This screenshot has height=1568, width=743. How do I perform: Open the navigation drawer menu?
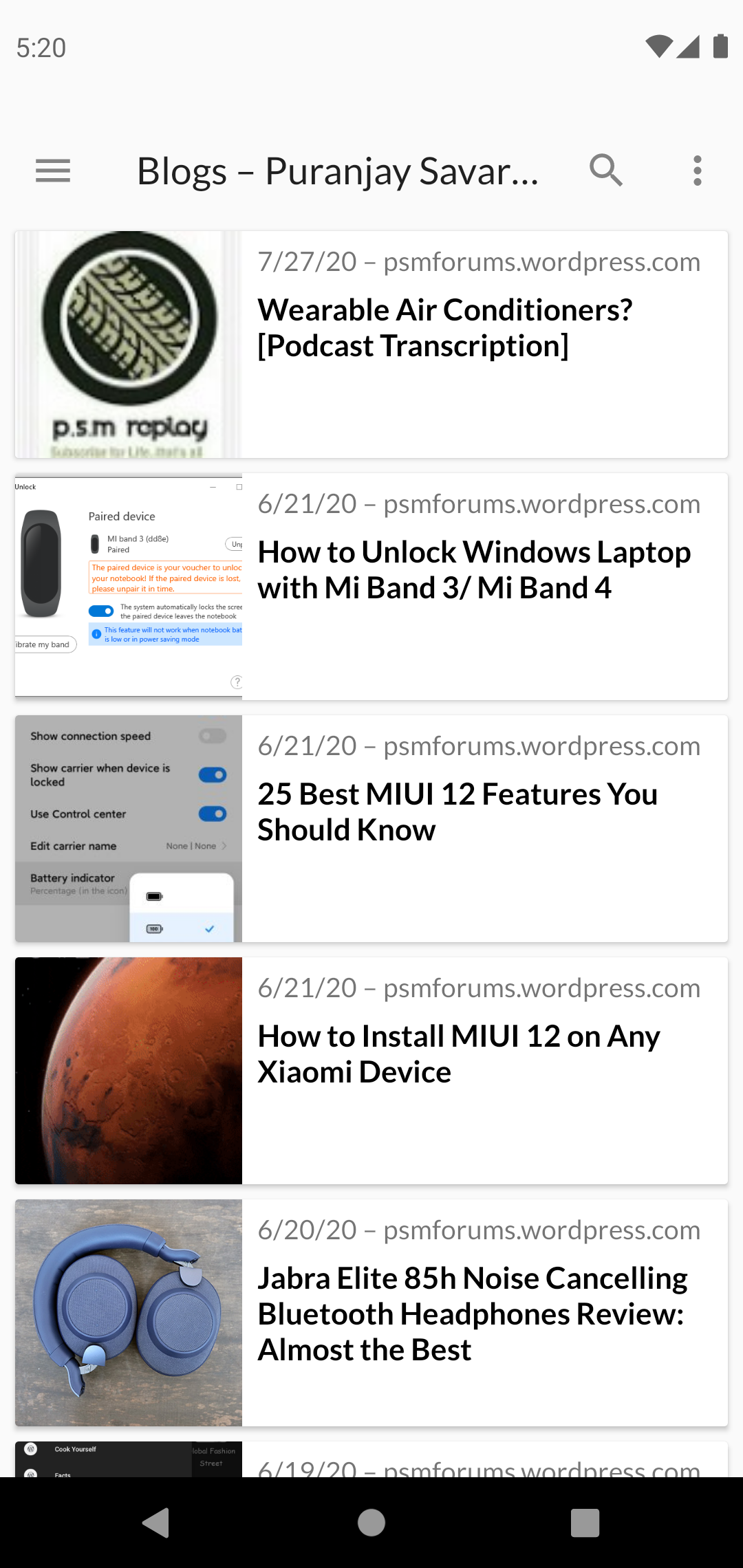tap(53, 171)
